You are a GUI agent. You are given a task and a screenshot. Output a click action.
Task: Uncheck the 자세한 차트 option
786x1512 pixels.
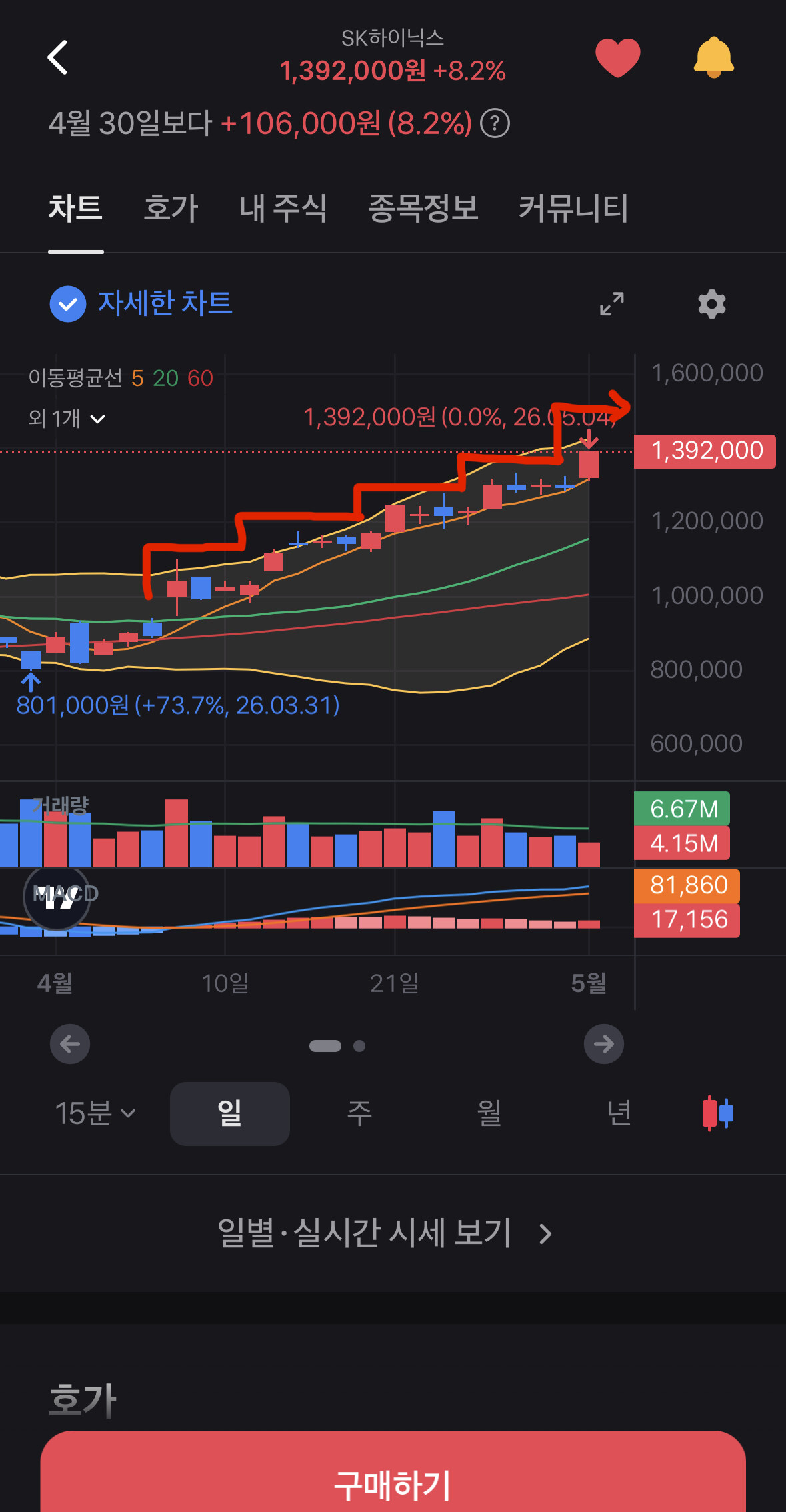68,304
